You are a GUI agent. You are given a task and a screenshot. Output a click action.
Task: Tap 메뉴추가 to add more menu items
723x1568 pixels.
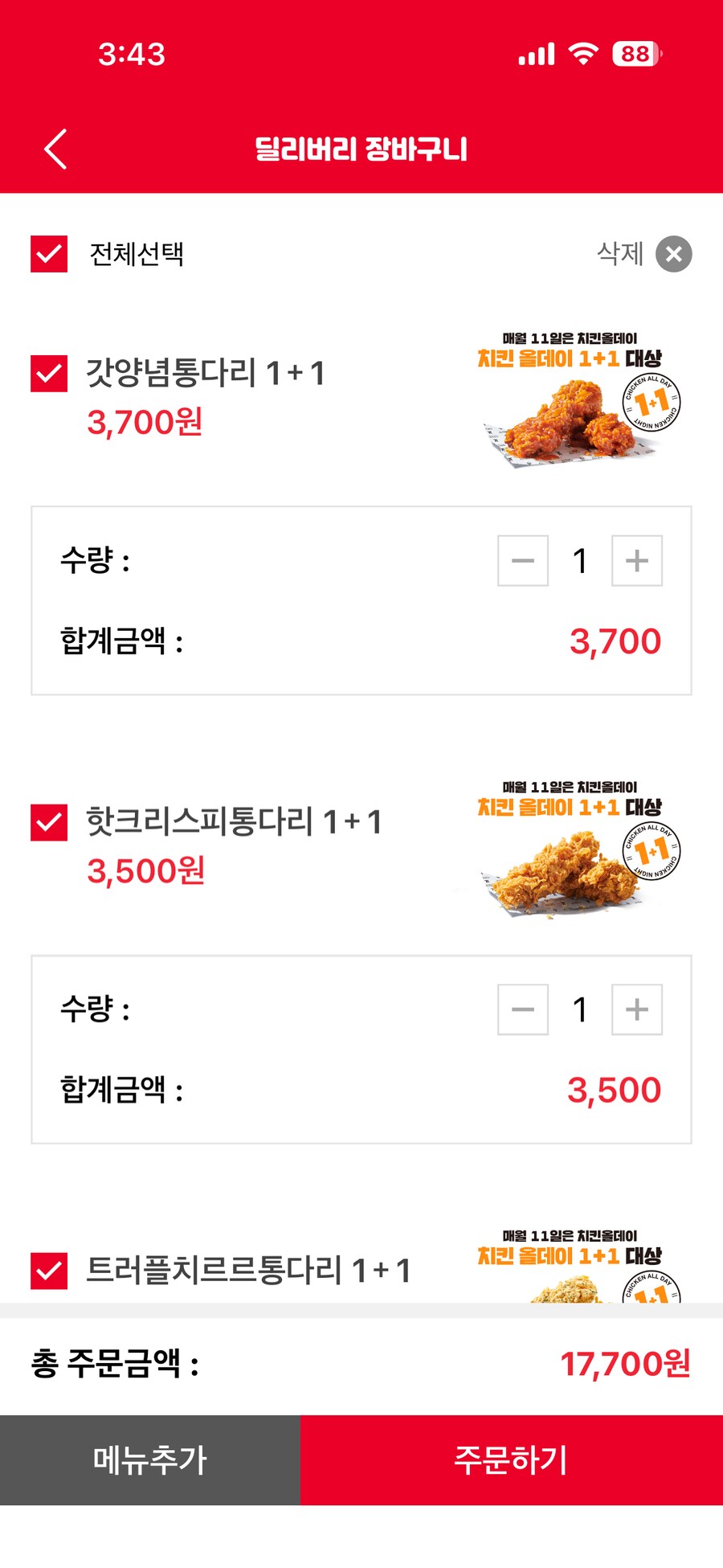tap(150, 1460)
